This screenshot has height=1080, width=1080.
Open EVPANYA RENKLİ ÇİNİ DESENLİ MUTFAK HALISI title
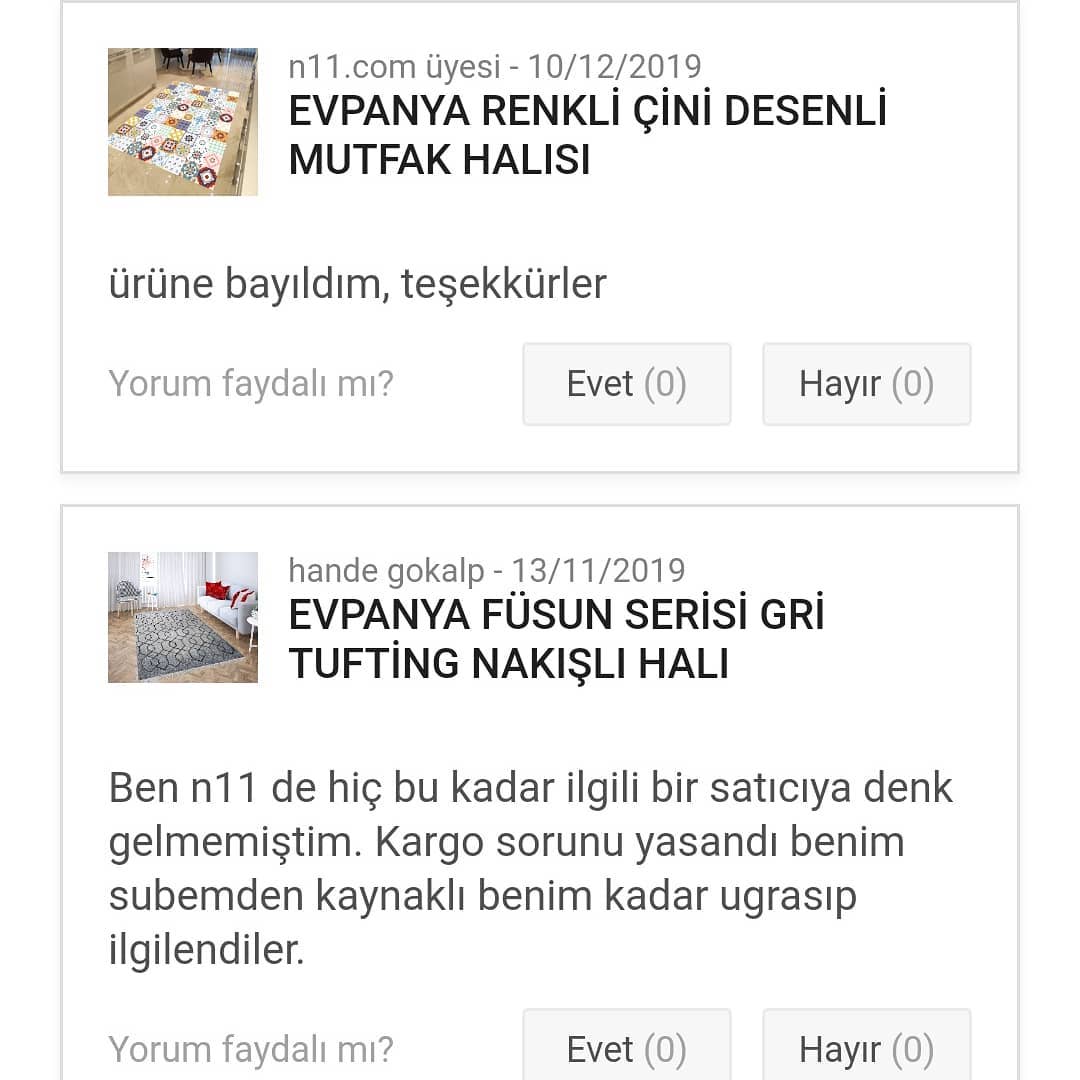pos(588,135)
